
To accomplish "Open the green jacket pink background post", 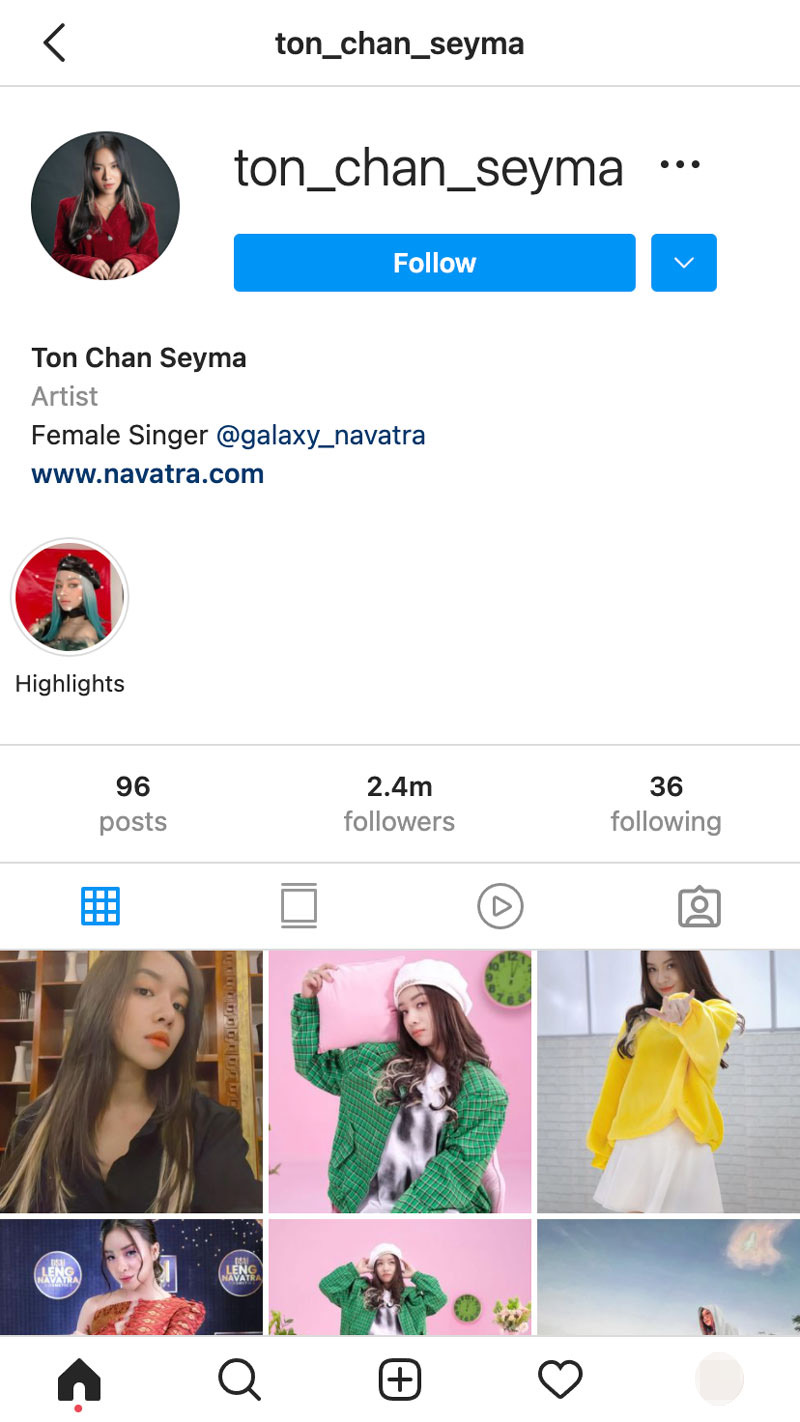I will tap(400, 1081).
